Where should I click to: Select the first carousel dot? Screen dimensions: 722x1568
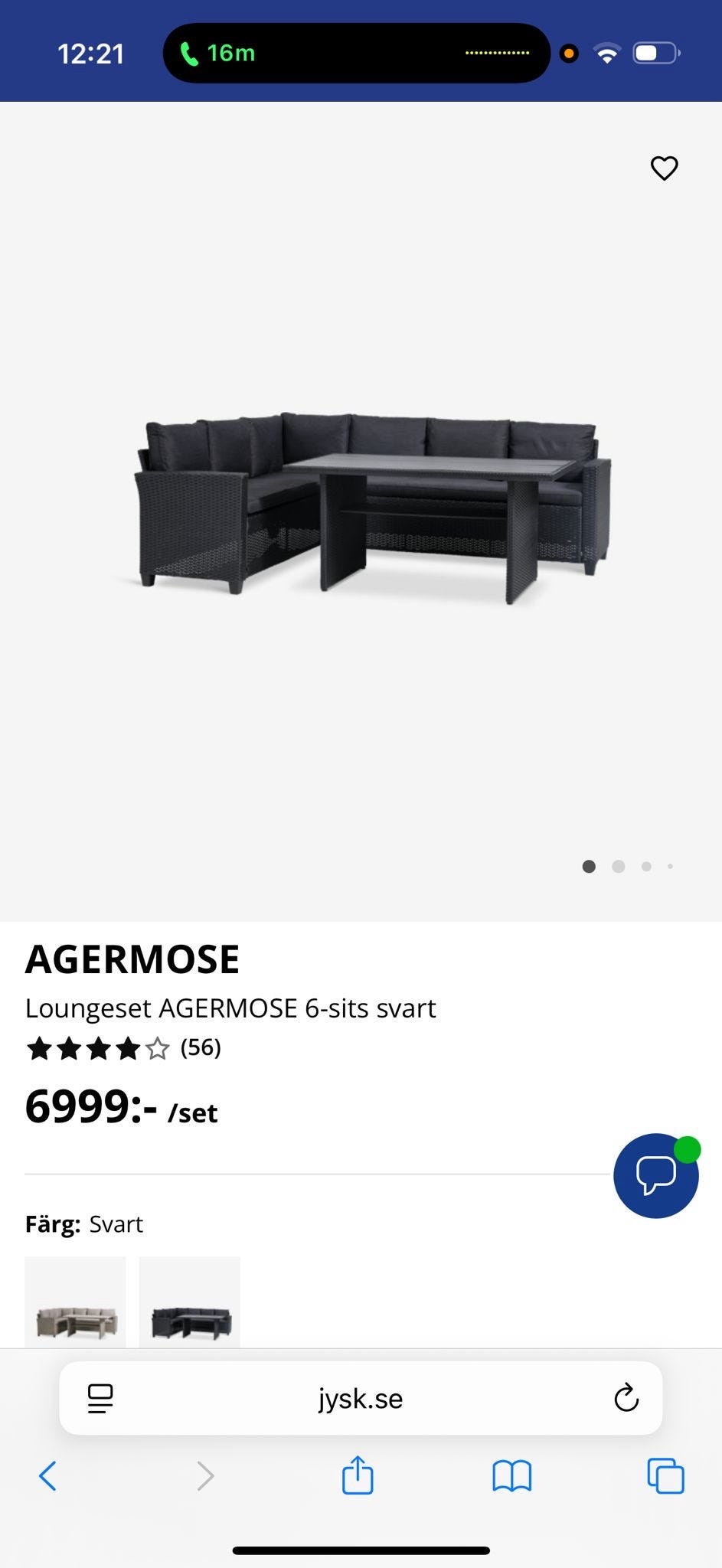tap(589, 867)
